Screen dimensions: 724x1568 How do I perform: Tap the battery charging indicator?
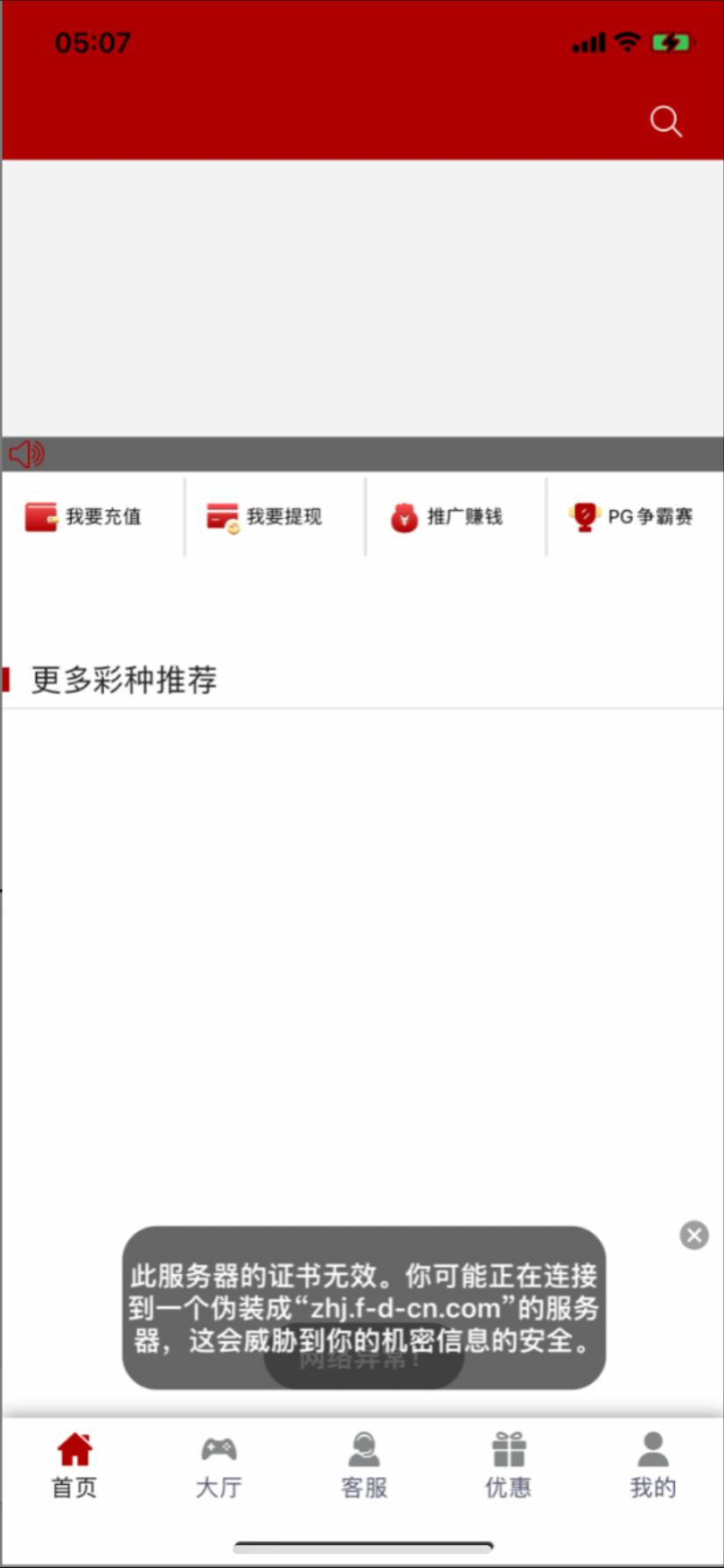pyautogui.click(x=672, y=41)
